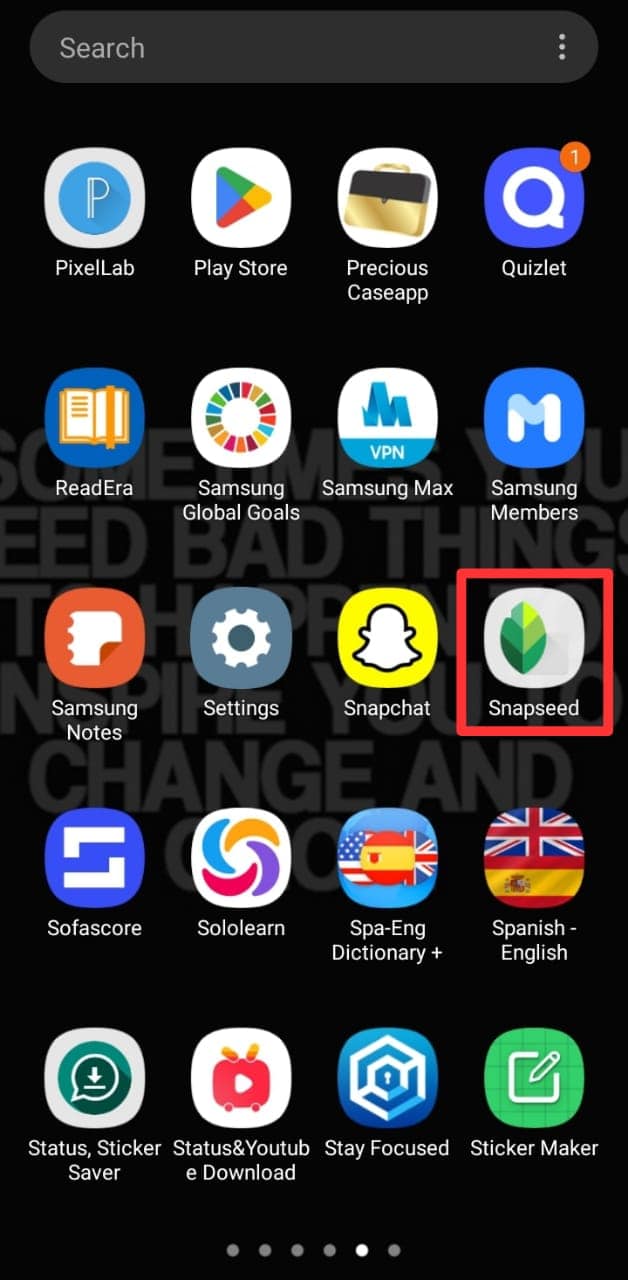This screenshot has width=628, height=1280.
Task: Open the Snapseed app
Action: (x=534, y=638)
